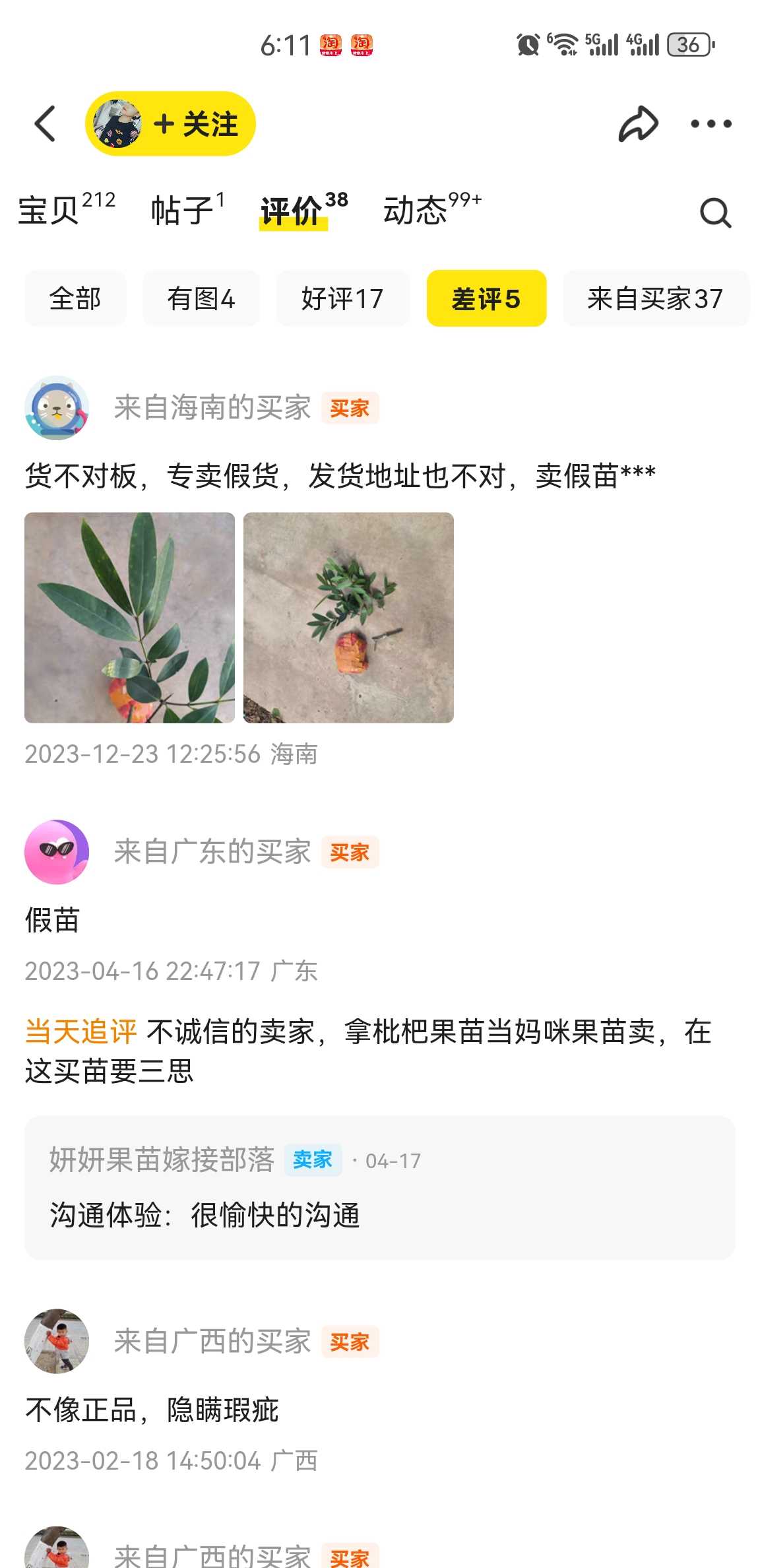This screenshot has height=1568, width=760.
Task: Filter by 来自买家37
Action: (x=655, y=298)
